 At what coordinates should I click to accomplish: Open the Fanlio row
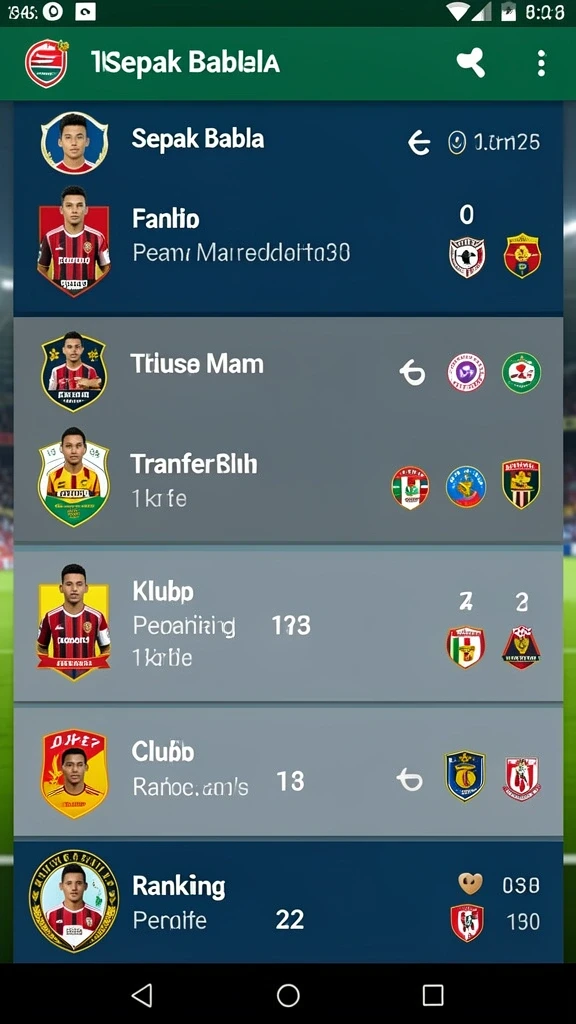pyautogui.click(x=288, y=242)
